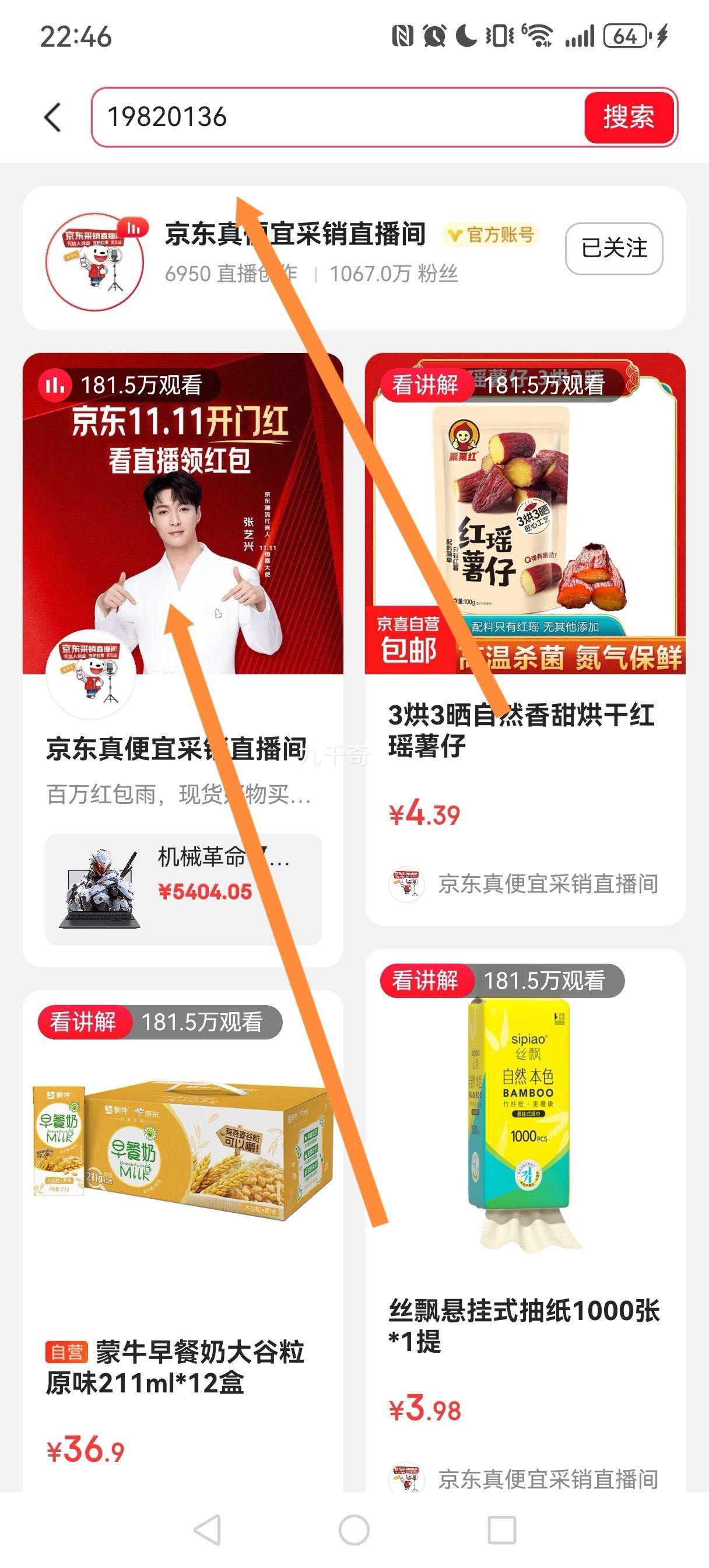Tap 京东真便宜采销直播间 link under 红瑶薯仔
The image size is (709, 1568).
tap(547, 884)
